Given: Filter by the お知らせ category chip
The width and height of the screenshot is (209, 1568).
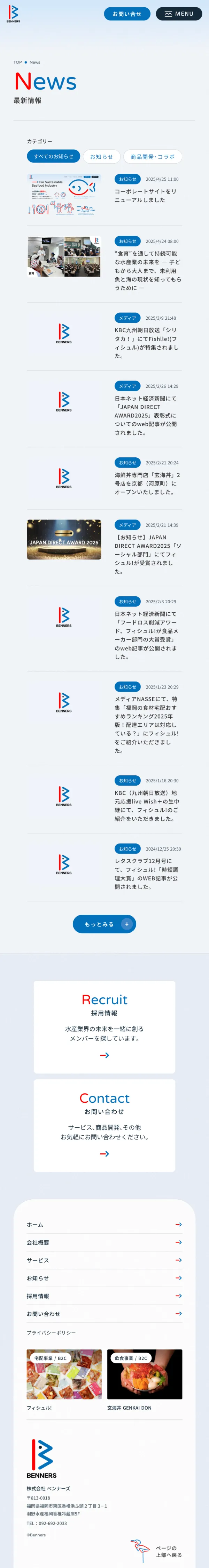Looking at the screenshot, I should point(101,156).
